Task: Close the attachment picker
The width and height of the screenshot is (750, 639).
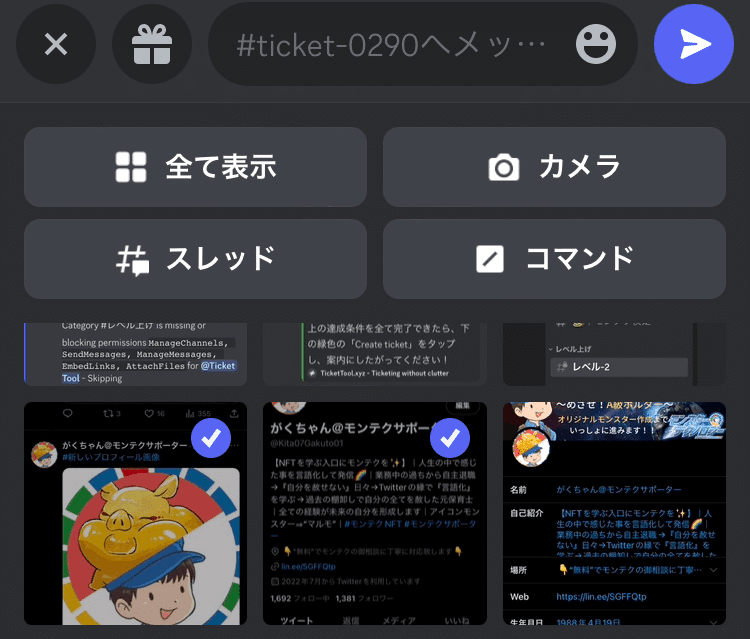Action: tap(56, 44)
